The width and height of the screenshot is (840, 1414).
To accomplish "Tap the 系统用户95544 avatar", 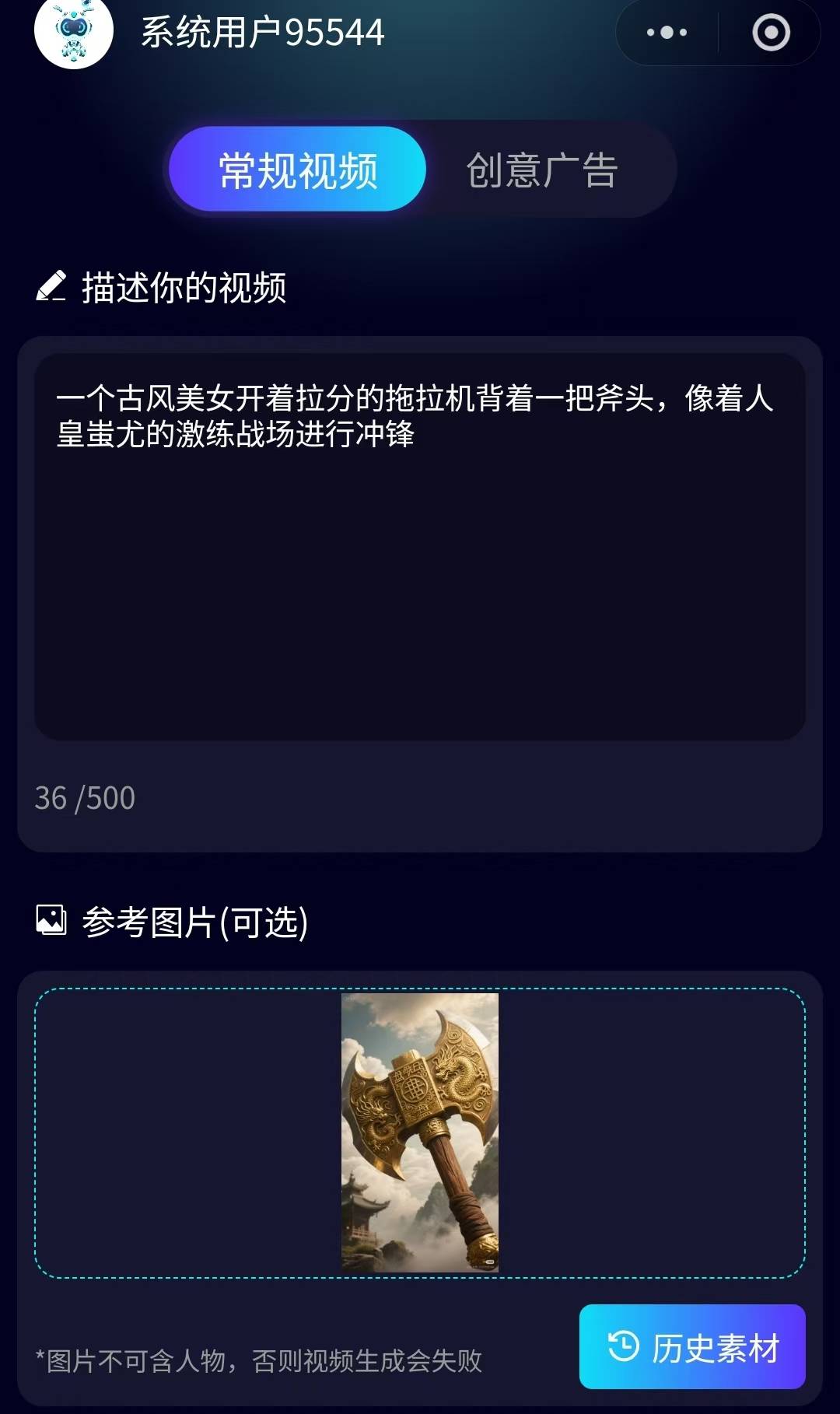I will (x=74, y=31).
